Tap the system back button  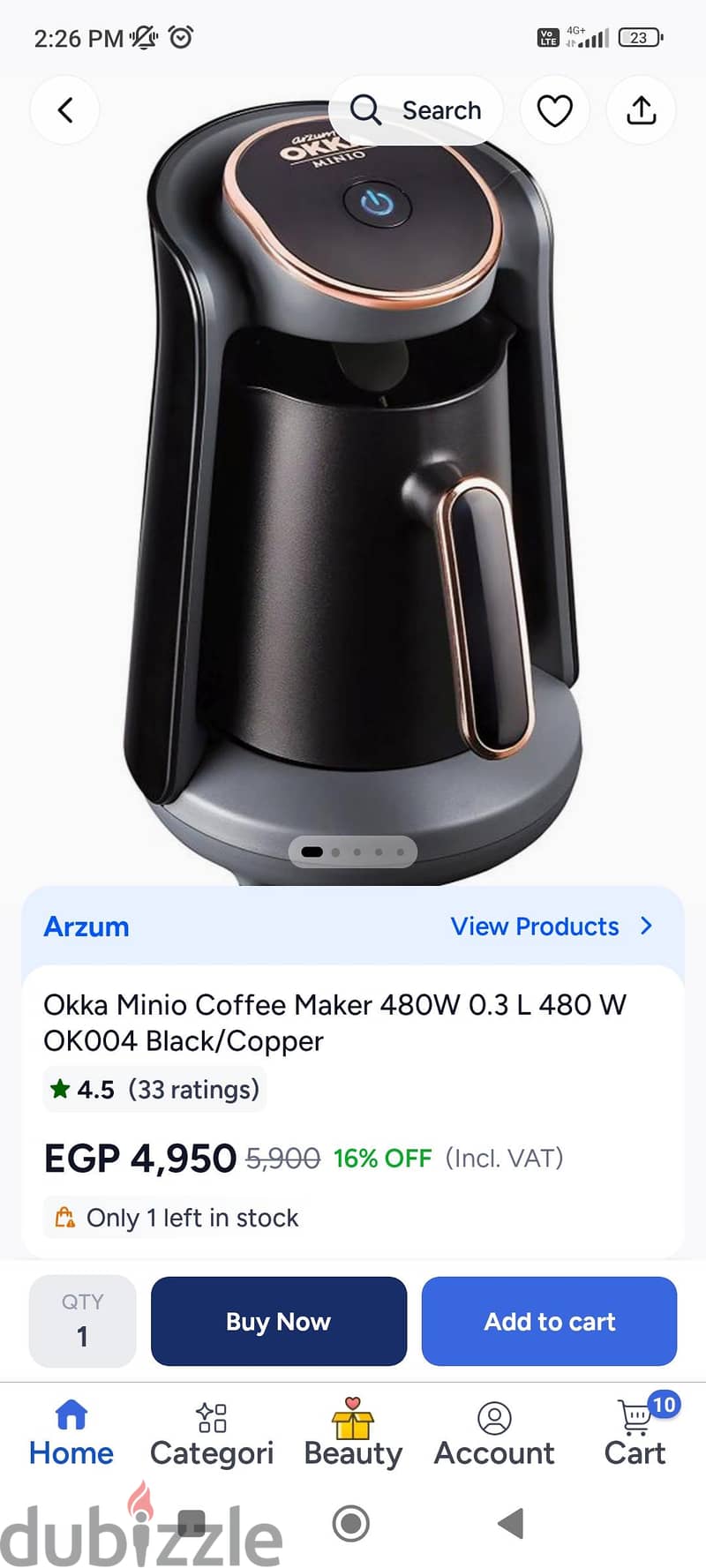[x=511, y=1523]
